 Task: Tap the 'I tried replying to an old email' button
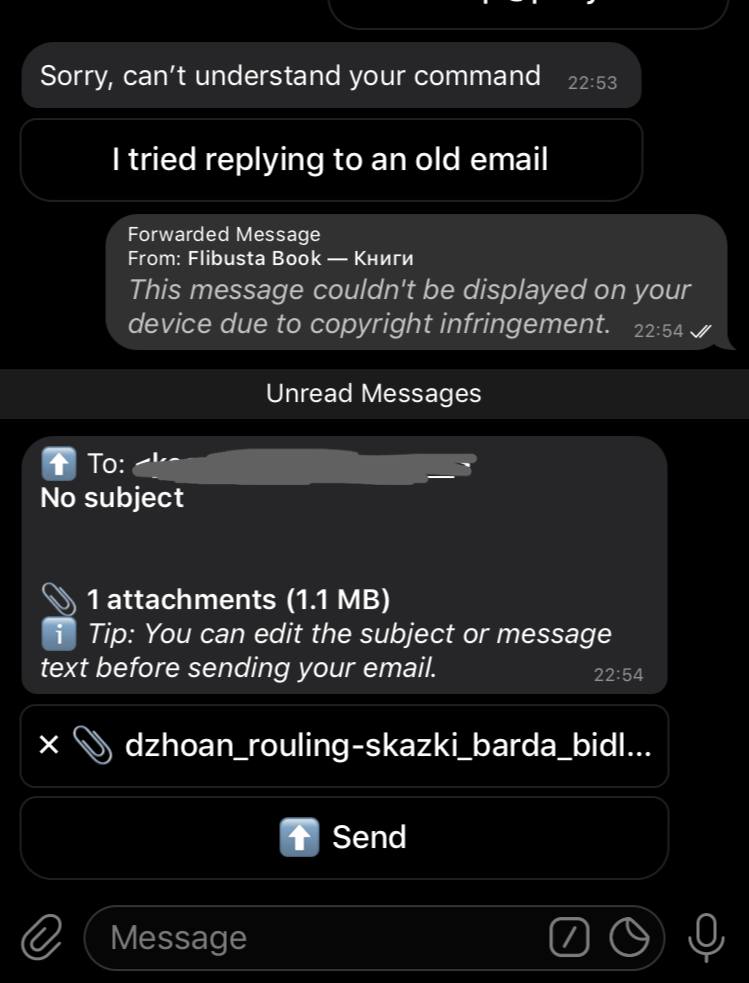pyautogui.click(x=331, y=160)
